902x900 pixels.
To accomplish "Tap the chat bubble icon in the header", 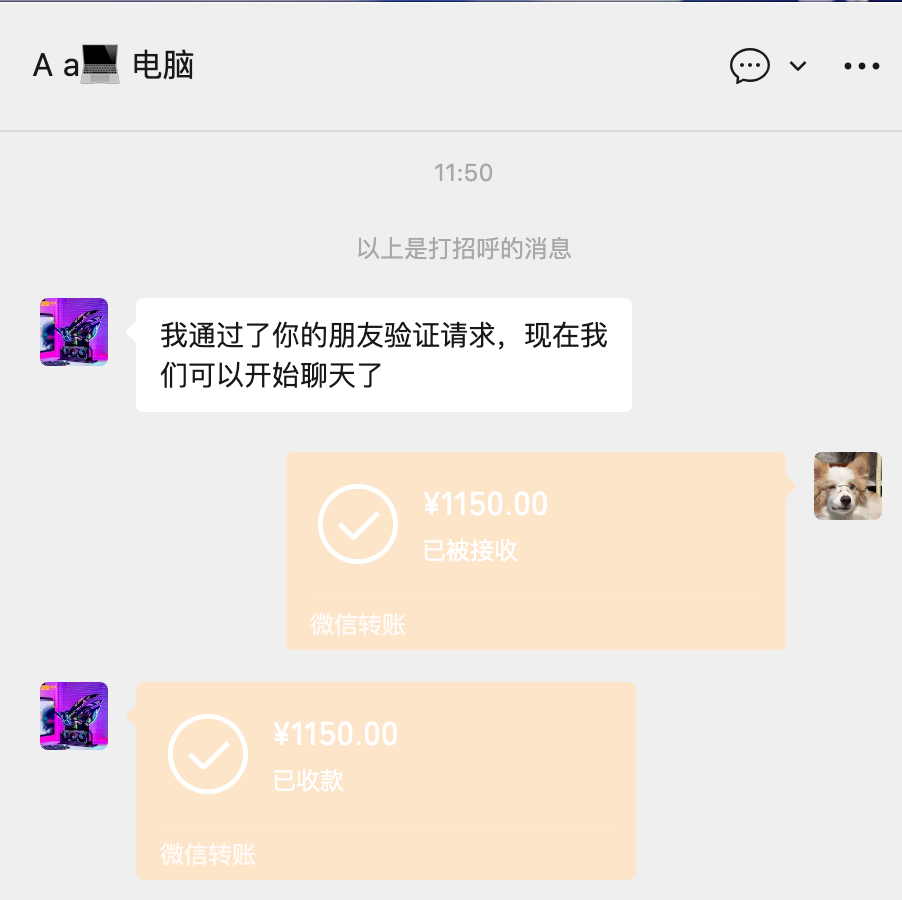I will tap(750, 66).
